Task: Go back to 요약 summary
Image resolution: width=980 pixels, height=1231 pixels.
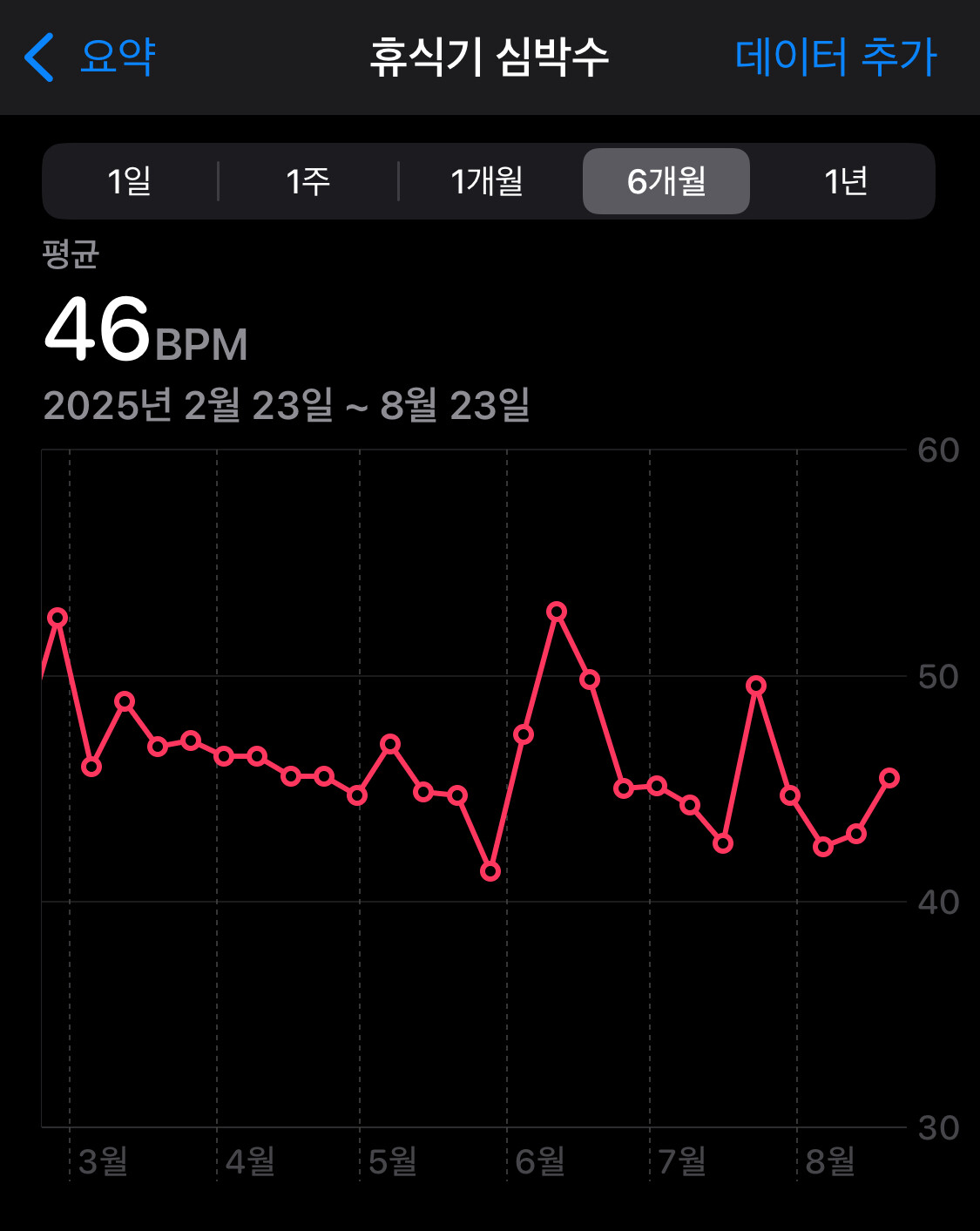Action: click(90, 57)
